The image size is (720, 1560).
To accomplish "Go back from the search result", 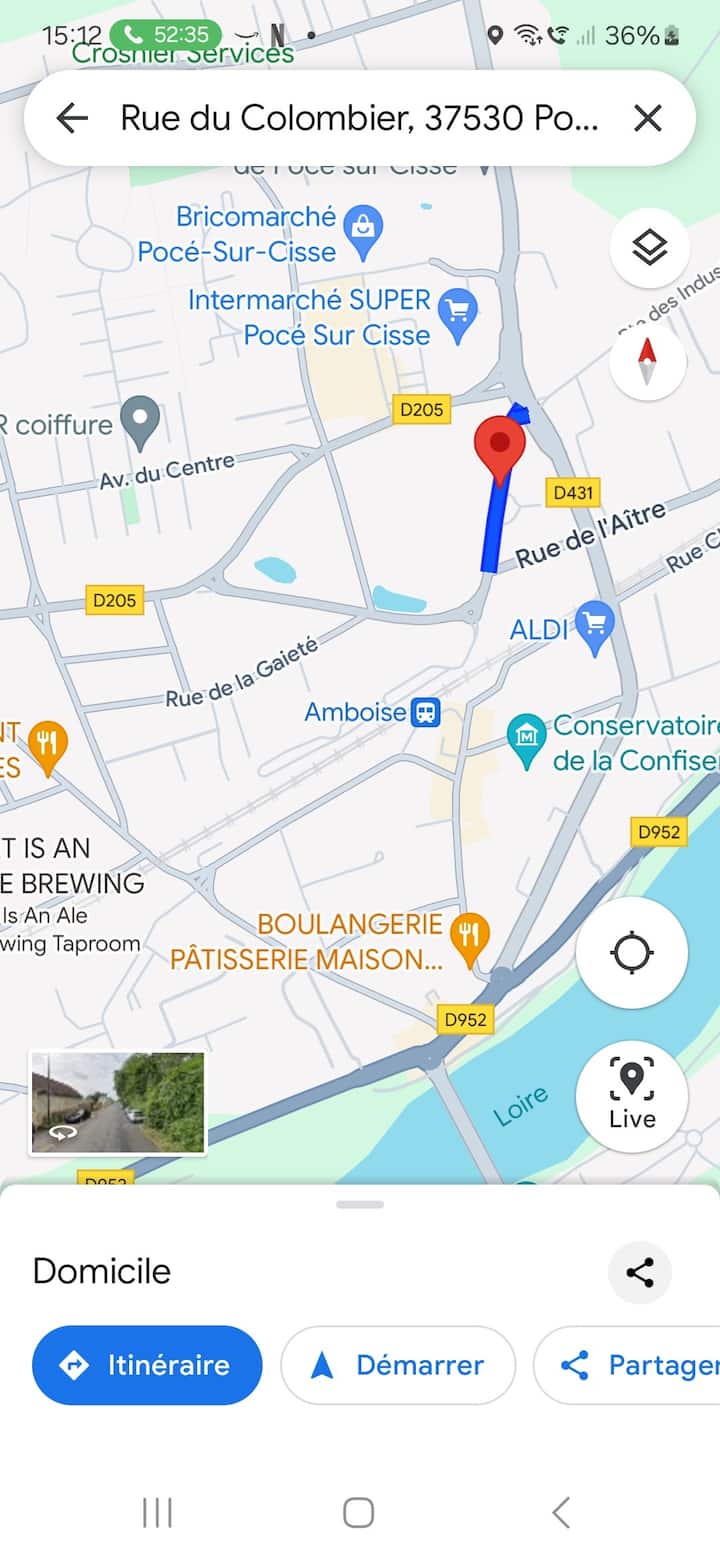I will click(72, 119).
